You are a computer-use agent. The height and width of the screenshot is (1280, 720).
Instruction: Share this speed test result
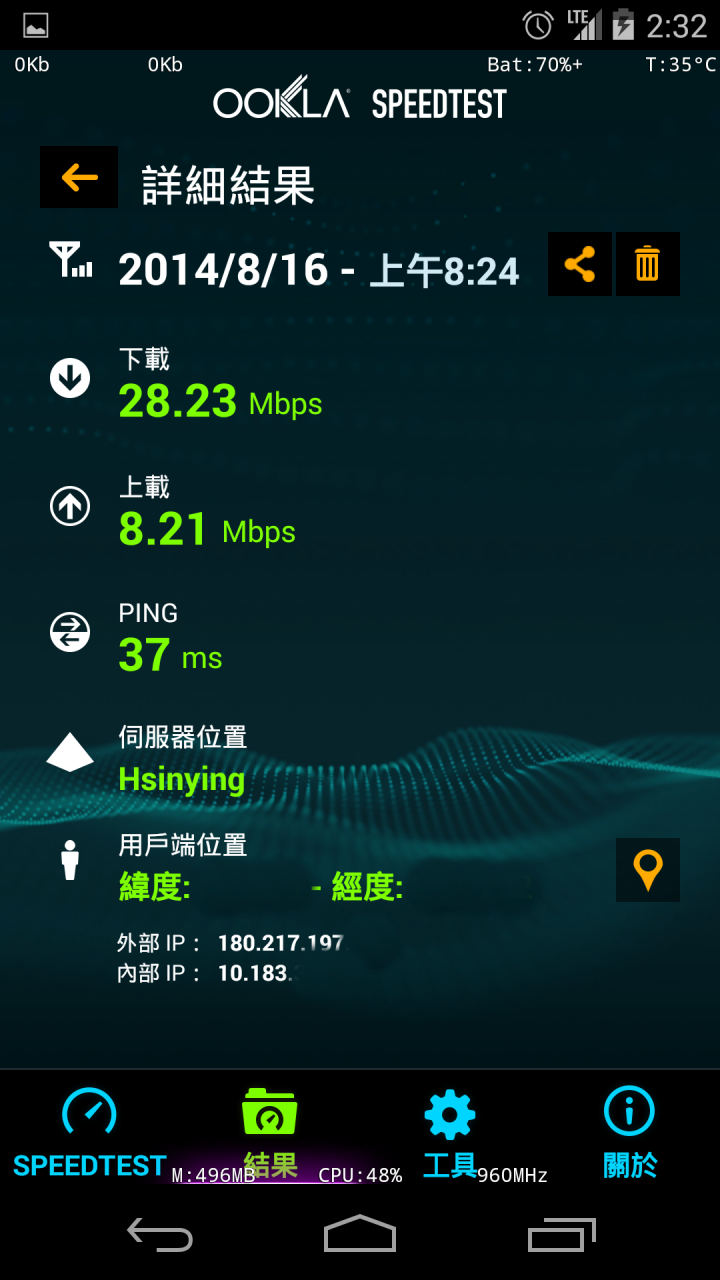click(x=580, y=264)
